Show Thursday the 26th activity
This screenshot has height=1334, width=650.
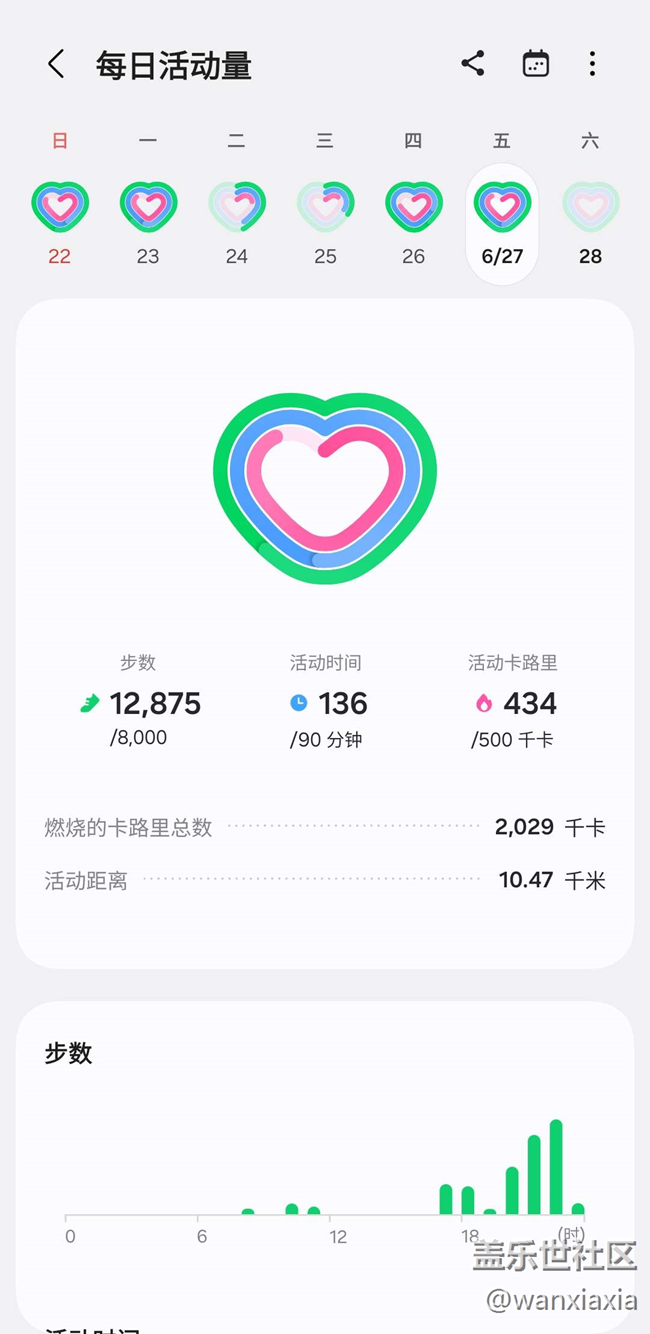pyautogui.click(x=414, y=223)
